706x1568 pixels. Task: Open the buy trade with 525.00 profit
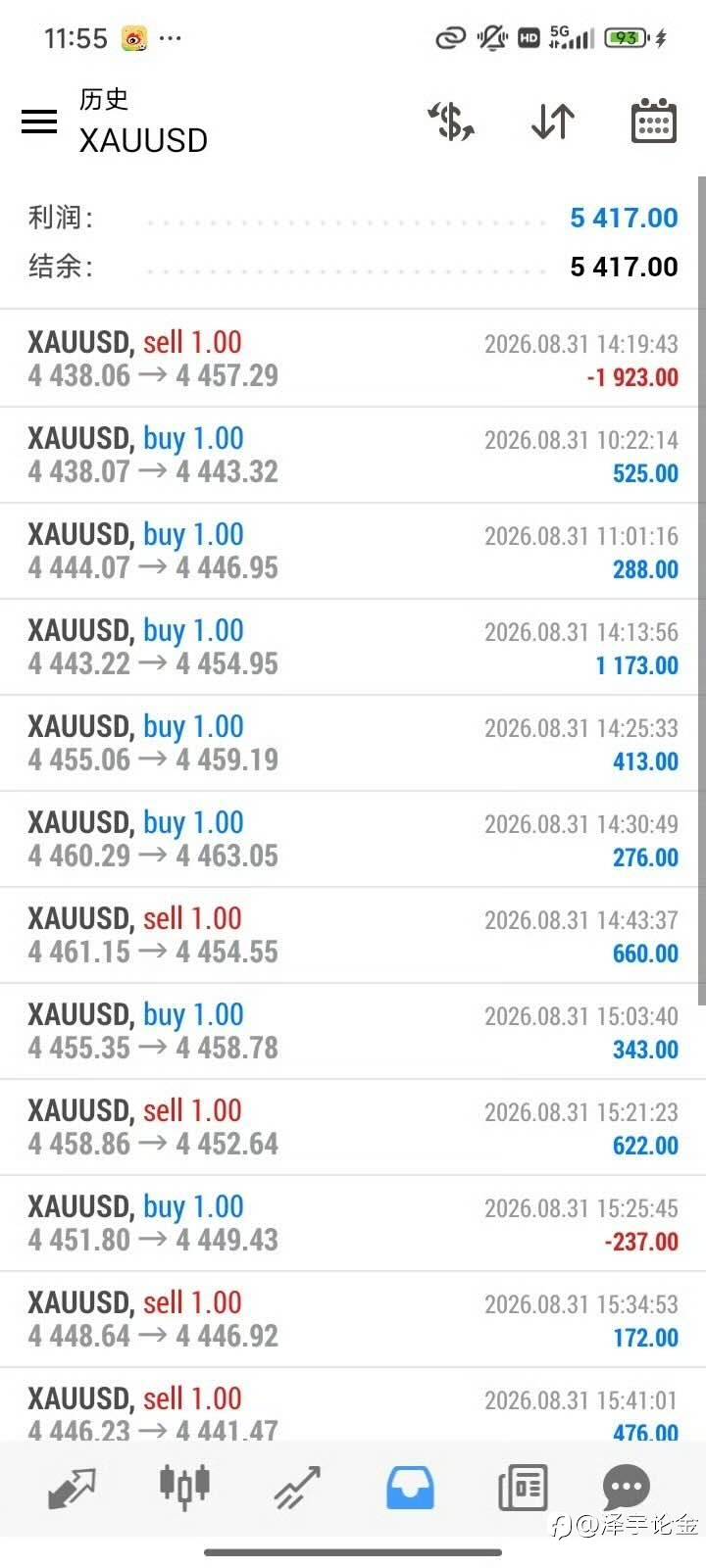pyautogui.click(x=353, y=455)
